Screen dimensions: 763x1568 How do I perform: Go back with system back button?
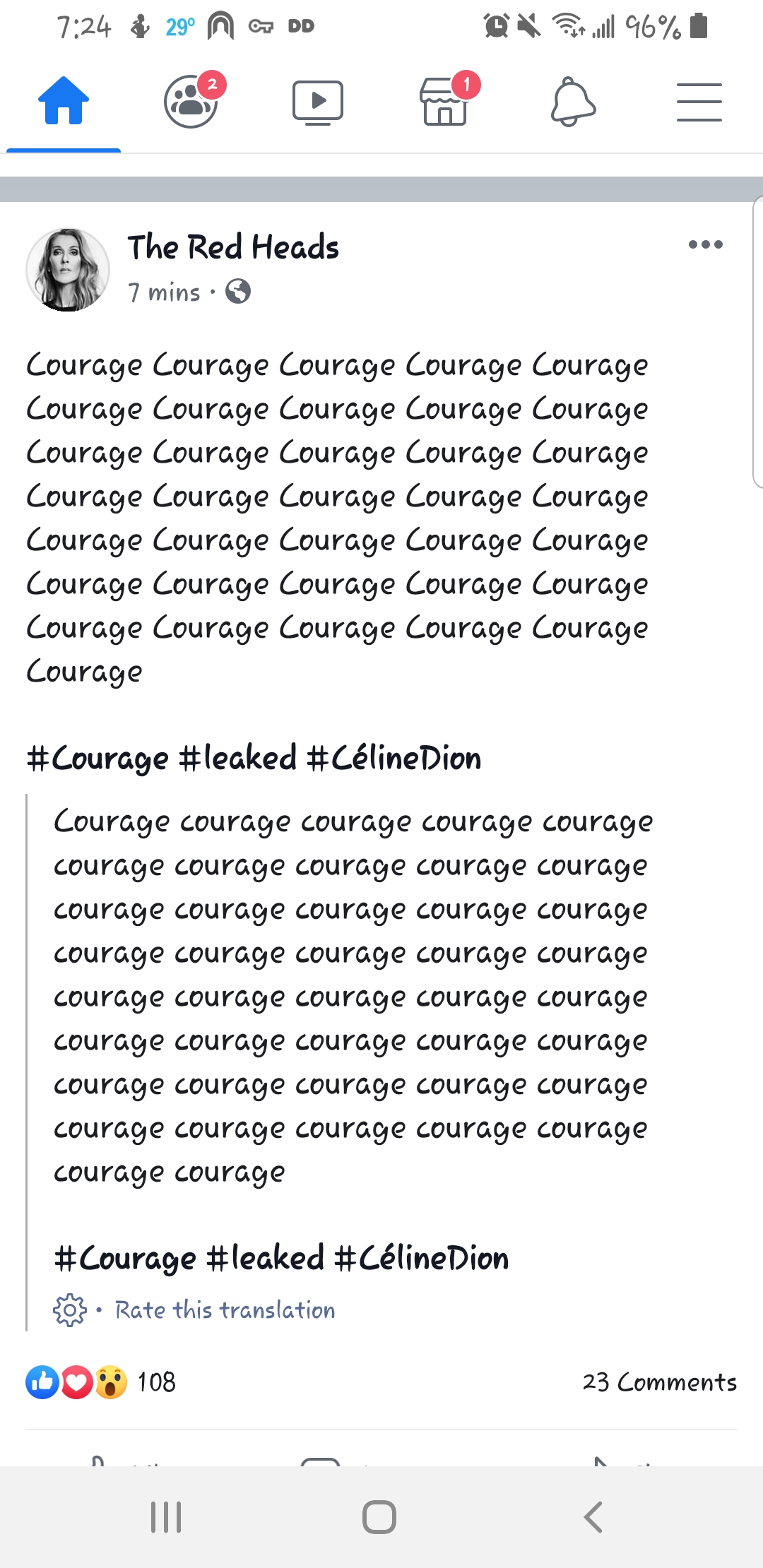point(593,1517)
